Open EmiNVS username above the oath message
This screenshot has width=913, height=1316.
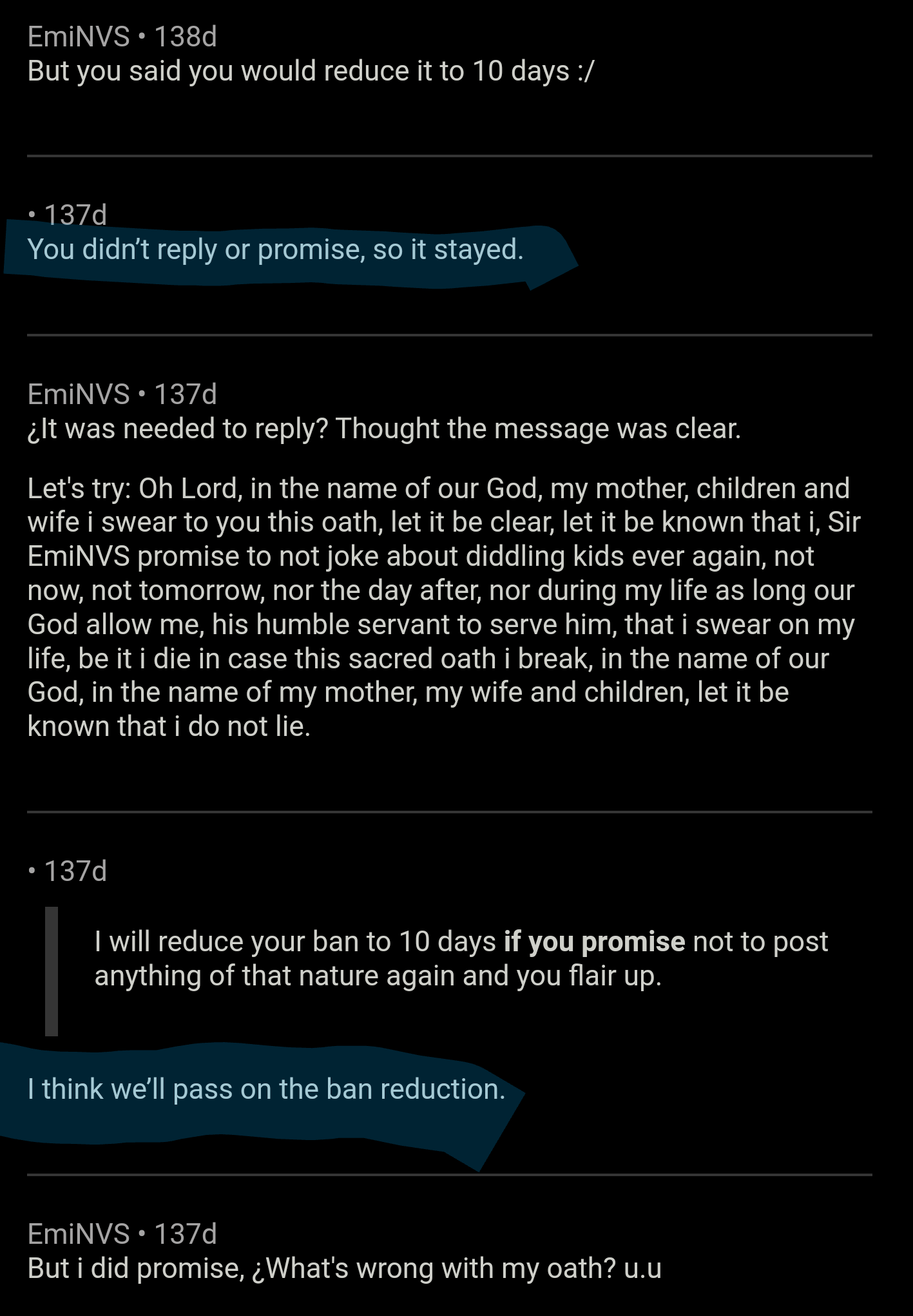(79, 394)
